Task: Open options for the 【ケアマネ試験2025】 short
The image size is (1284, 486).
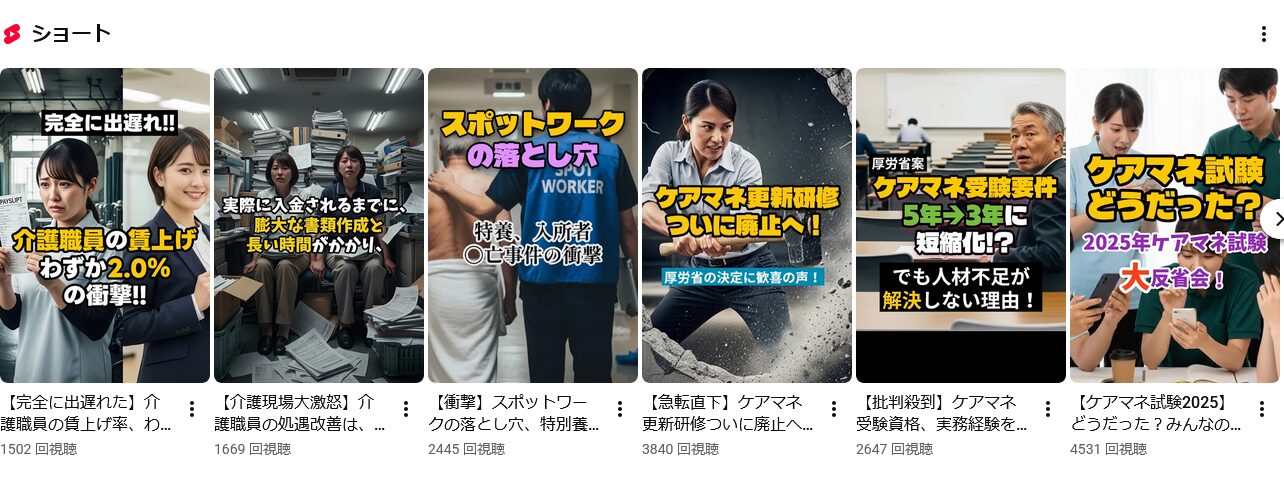Action: coord(1262,409)
